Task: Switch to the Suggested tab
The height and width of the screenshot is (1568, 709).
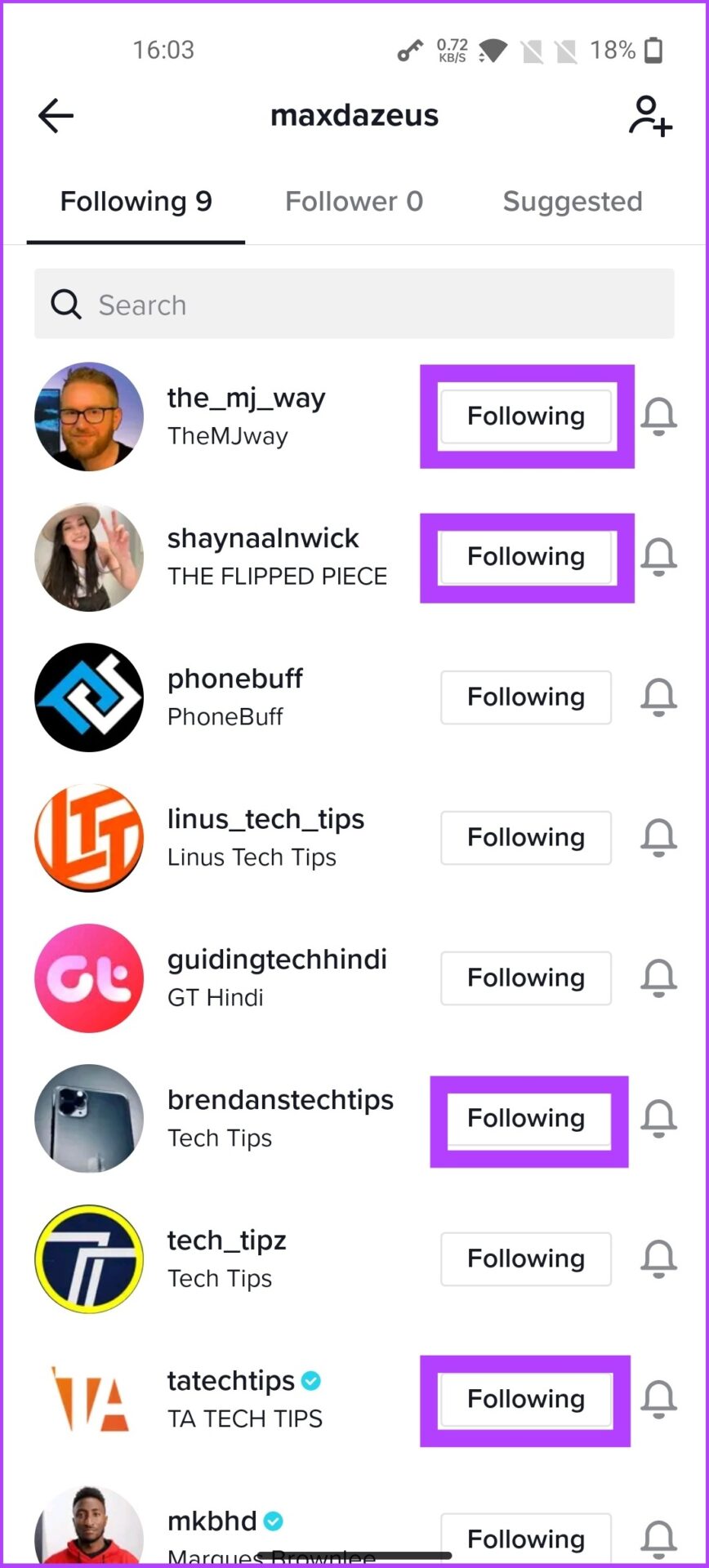Action: pyautogui.click(x=572, y=201)
